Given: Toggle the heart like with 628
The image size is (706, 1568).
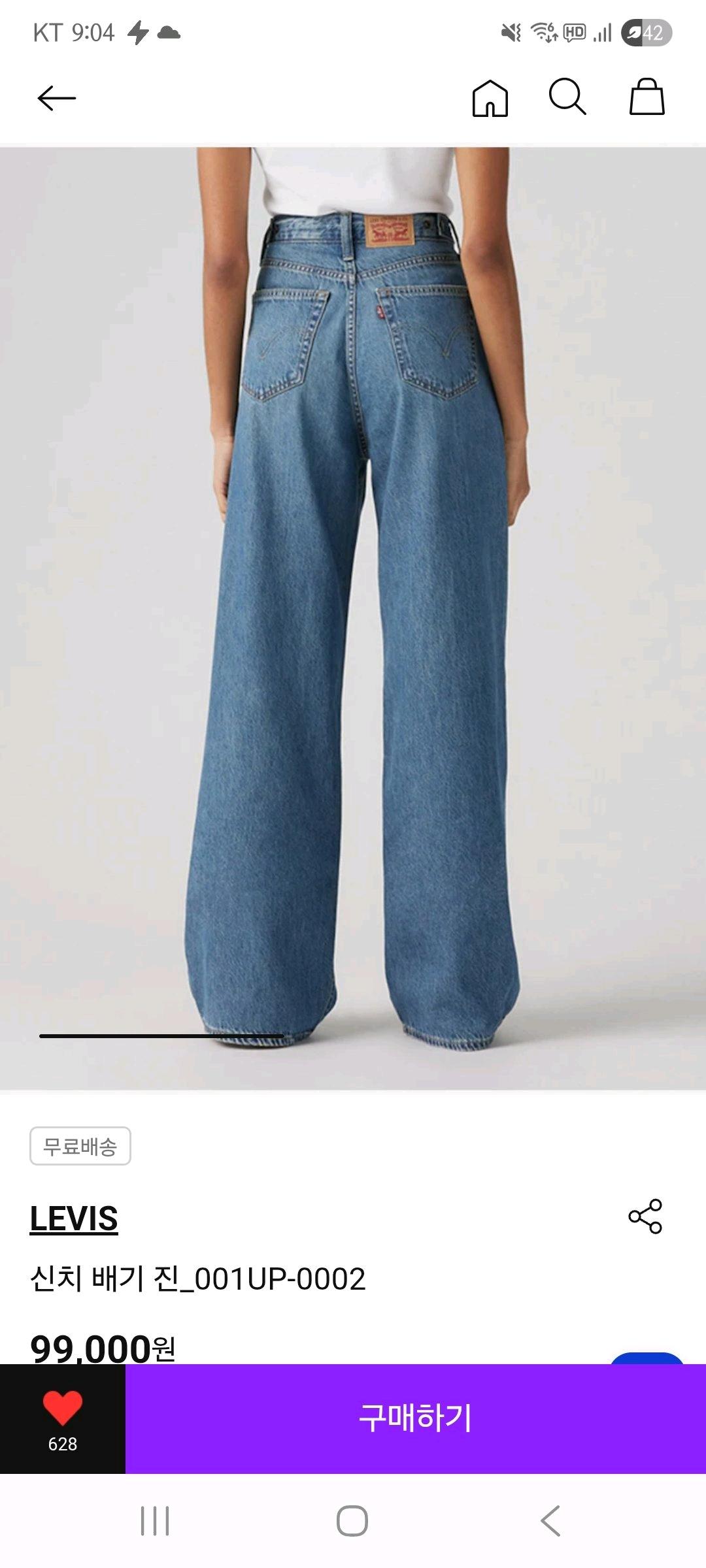Looking at the screenshot, I should tap(63, 1418).
